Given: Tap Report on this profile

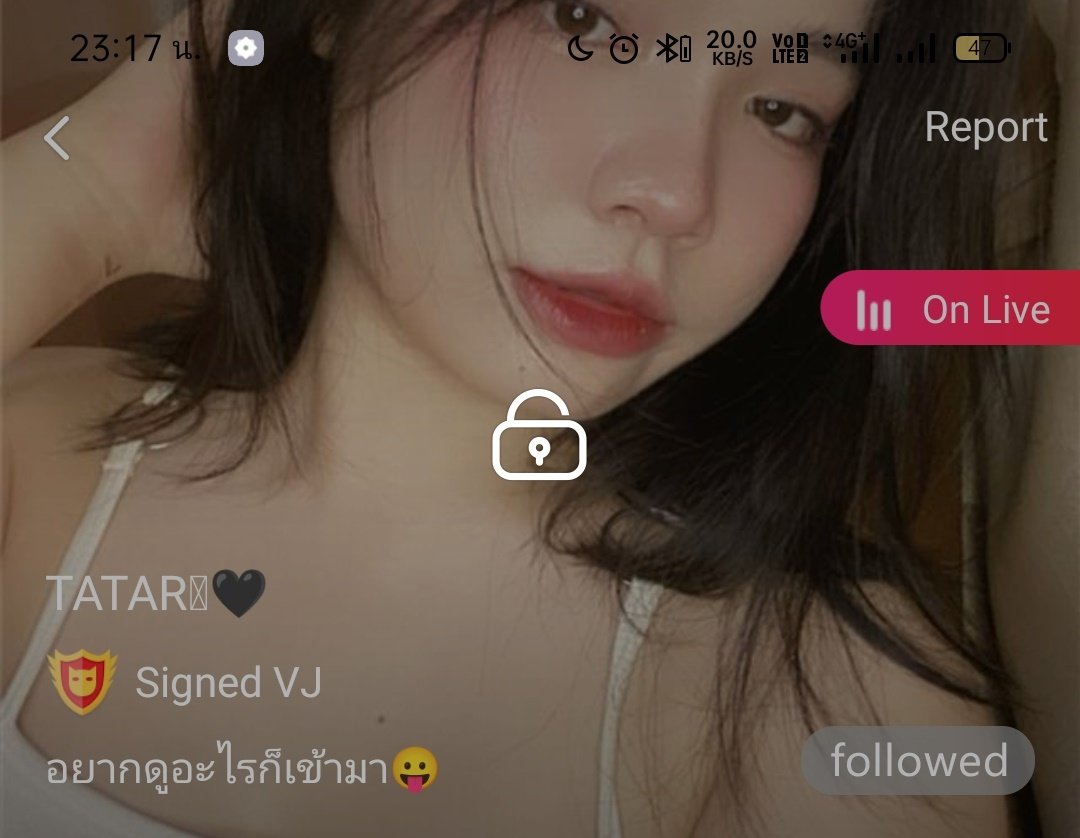Looking at the screenshot, I should [x=985, y=127].
